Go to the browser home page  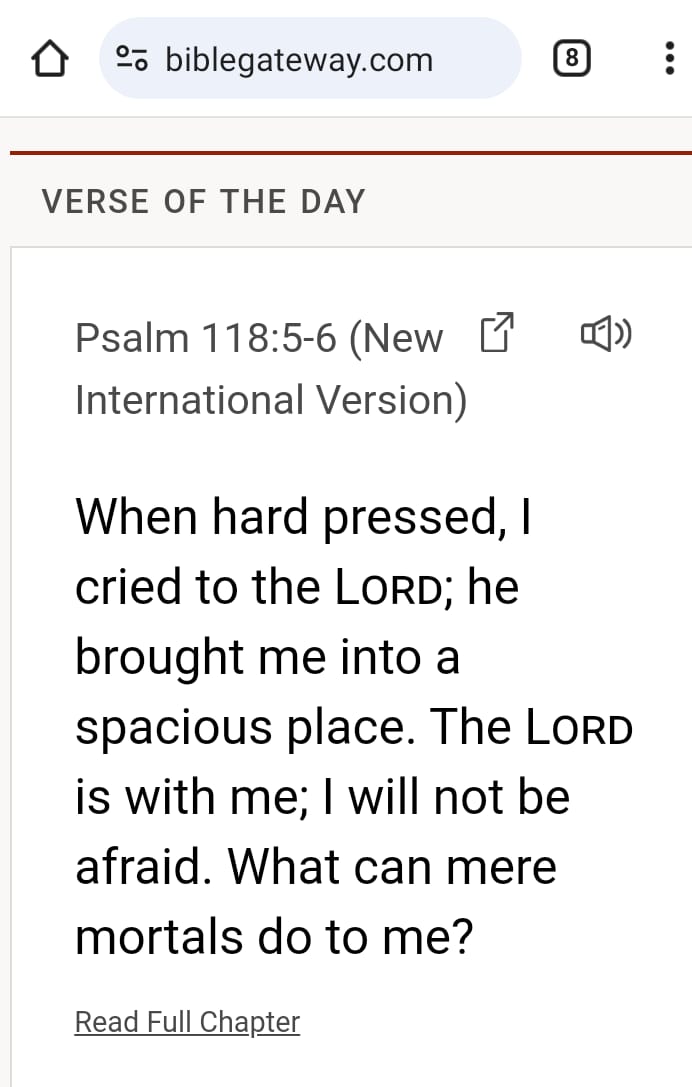coord(51,61)
